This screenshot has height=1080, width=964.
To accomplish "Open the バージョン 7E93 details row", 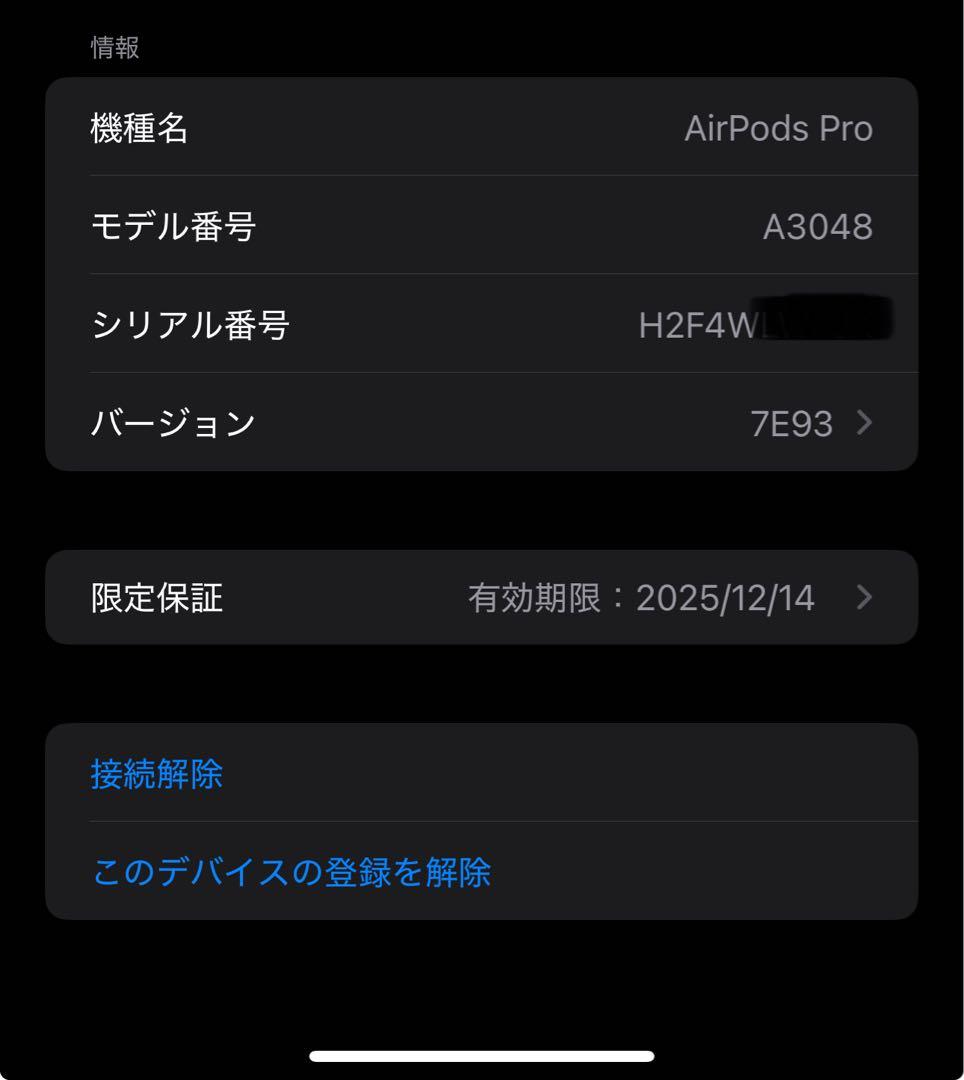I will click(480, 423).
